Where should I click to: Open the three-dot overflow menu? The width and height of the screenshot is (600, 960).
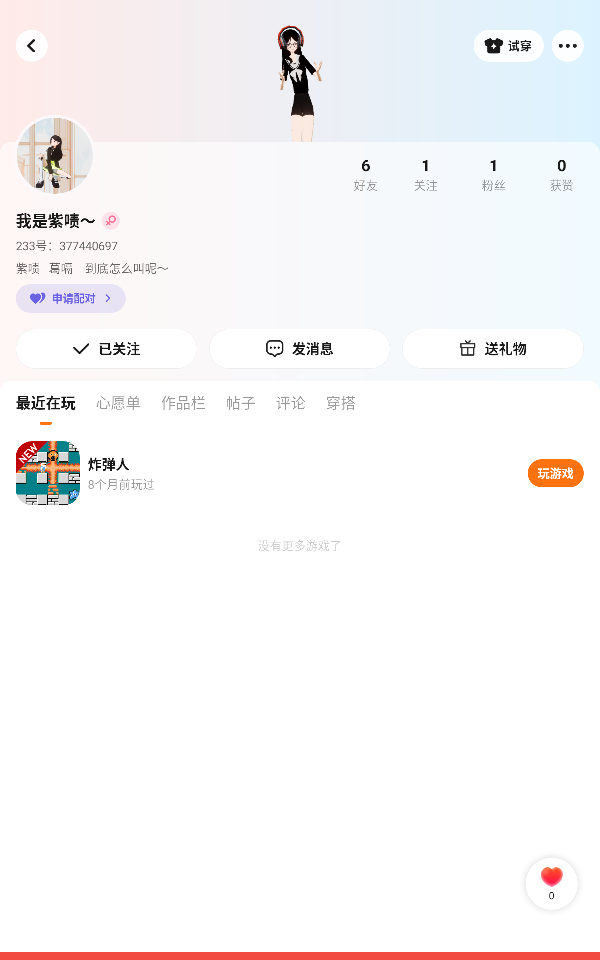coord(568,46)
